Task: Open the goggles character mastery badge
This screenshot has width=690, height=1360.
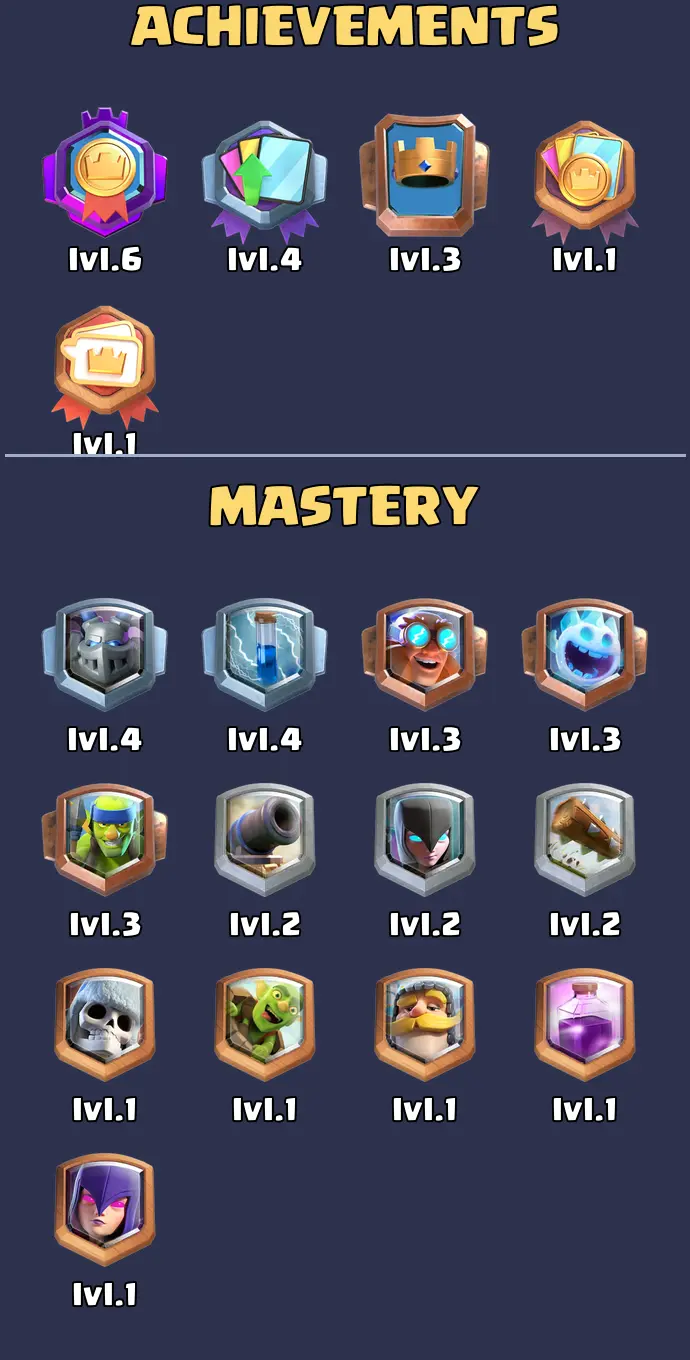Action: click(x=424, y=653)
